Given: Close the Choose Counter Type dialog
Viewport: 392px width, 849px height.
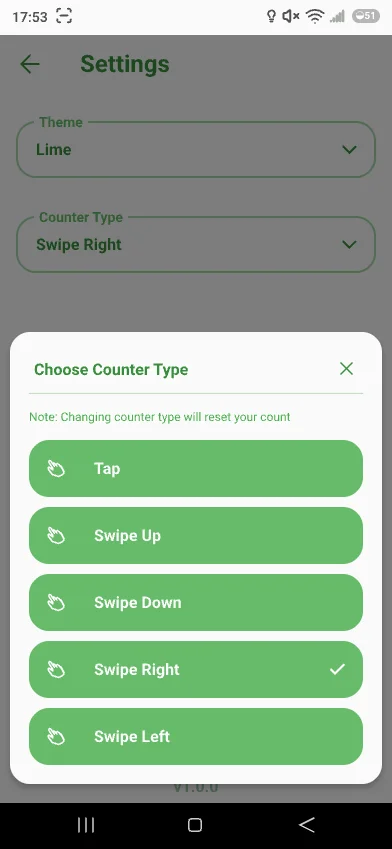Looking at the screenshot, I should tap(347, 369).
